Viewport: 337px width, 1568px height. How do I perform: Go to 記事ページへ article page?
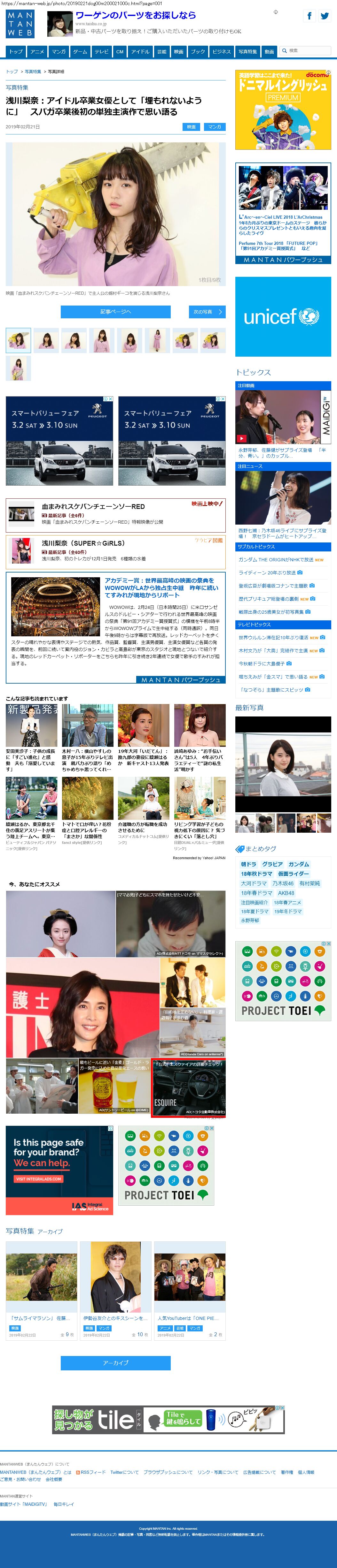pos(115,312)
